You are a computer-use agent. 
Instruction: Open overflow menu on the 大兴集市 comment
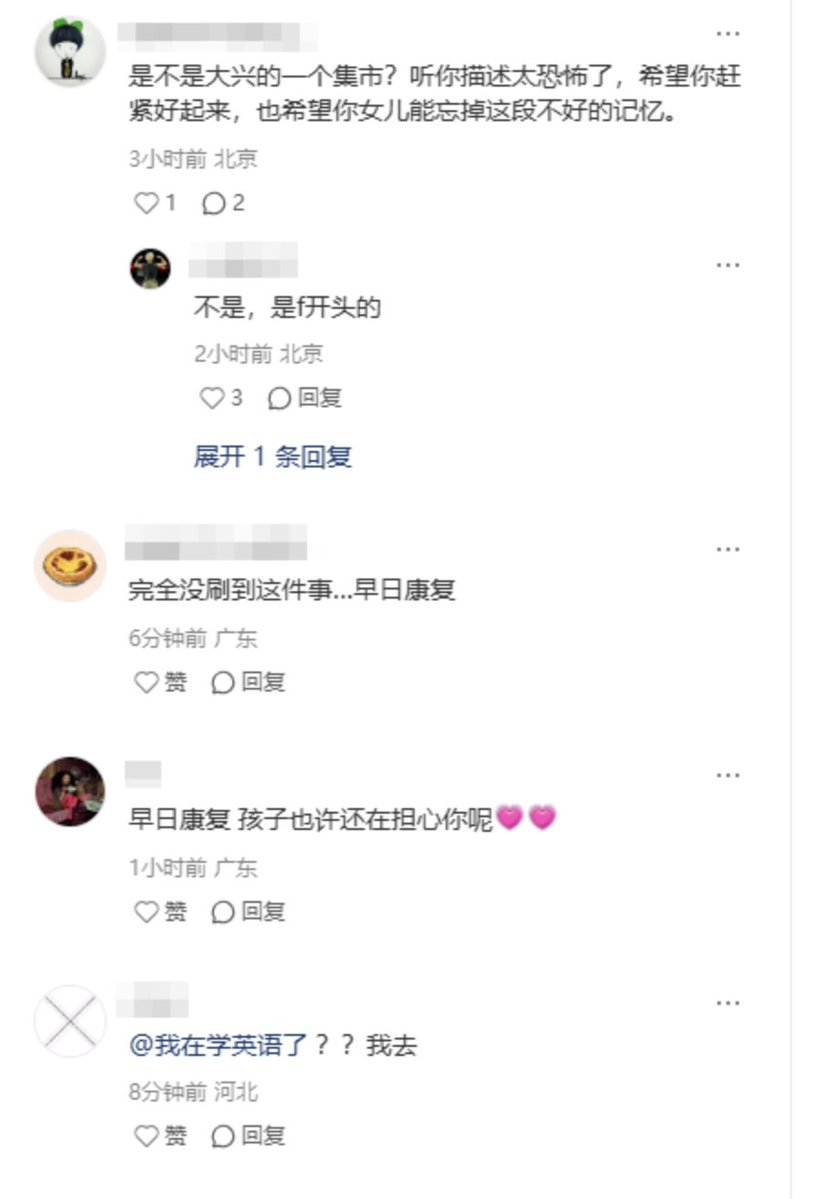pyautogui.click(x=728, y=33)
